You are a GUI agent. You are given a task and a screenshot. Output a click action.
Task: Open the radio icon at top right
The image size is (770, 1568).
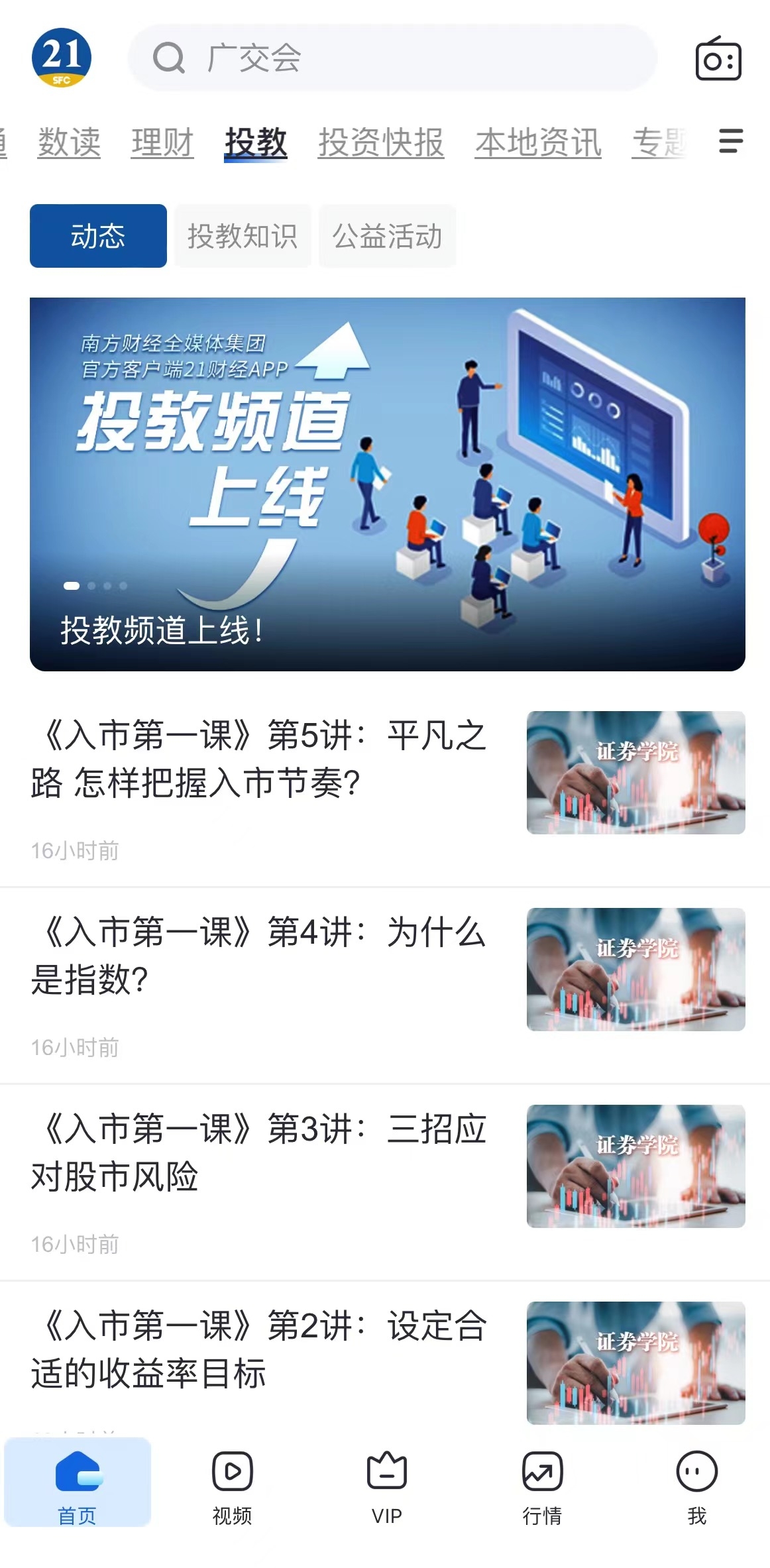718,59
